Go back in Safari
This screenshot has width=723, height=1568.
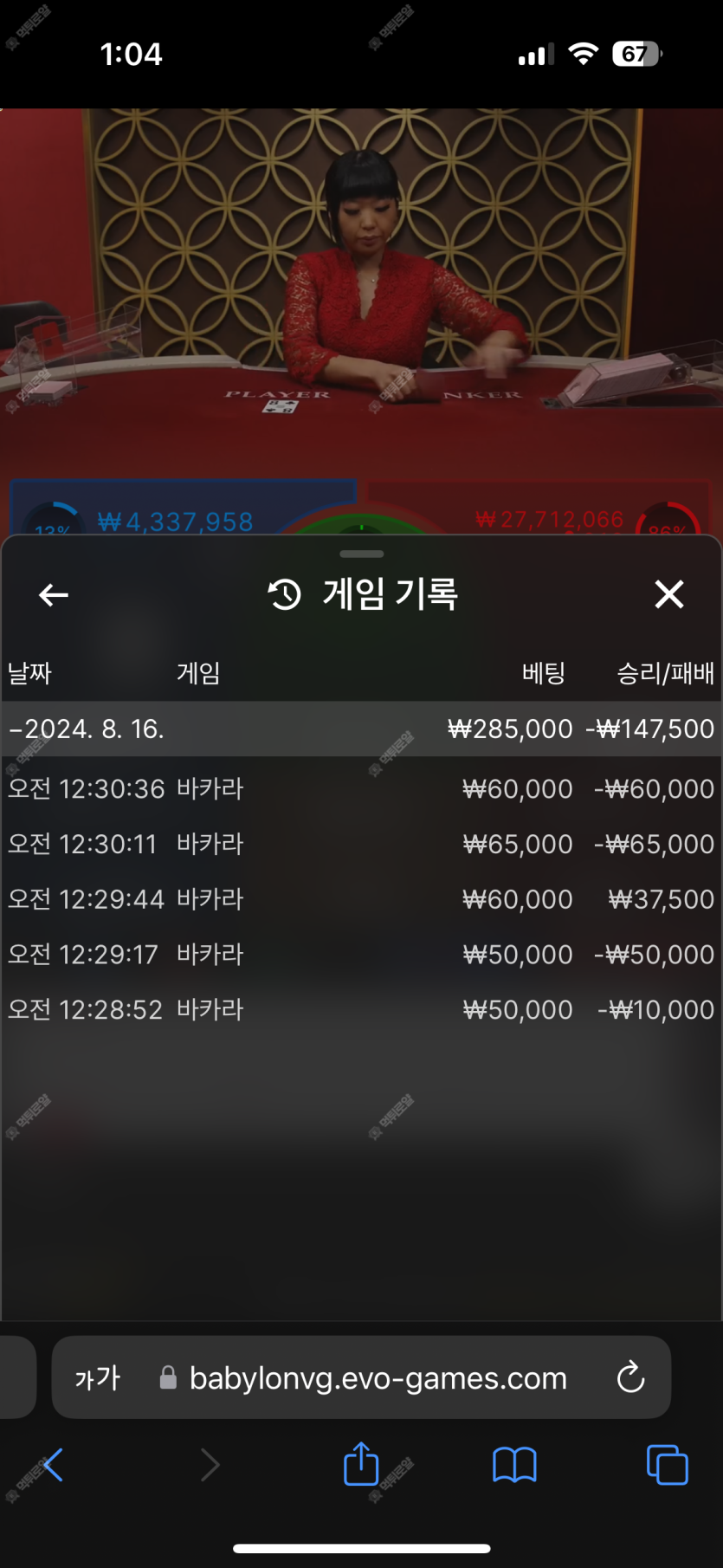pyautogui.click(x=52, y=1465)
